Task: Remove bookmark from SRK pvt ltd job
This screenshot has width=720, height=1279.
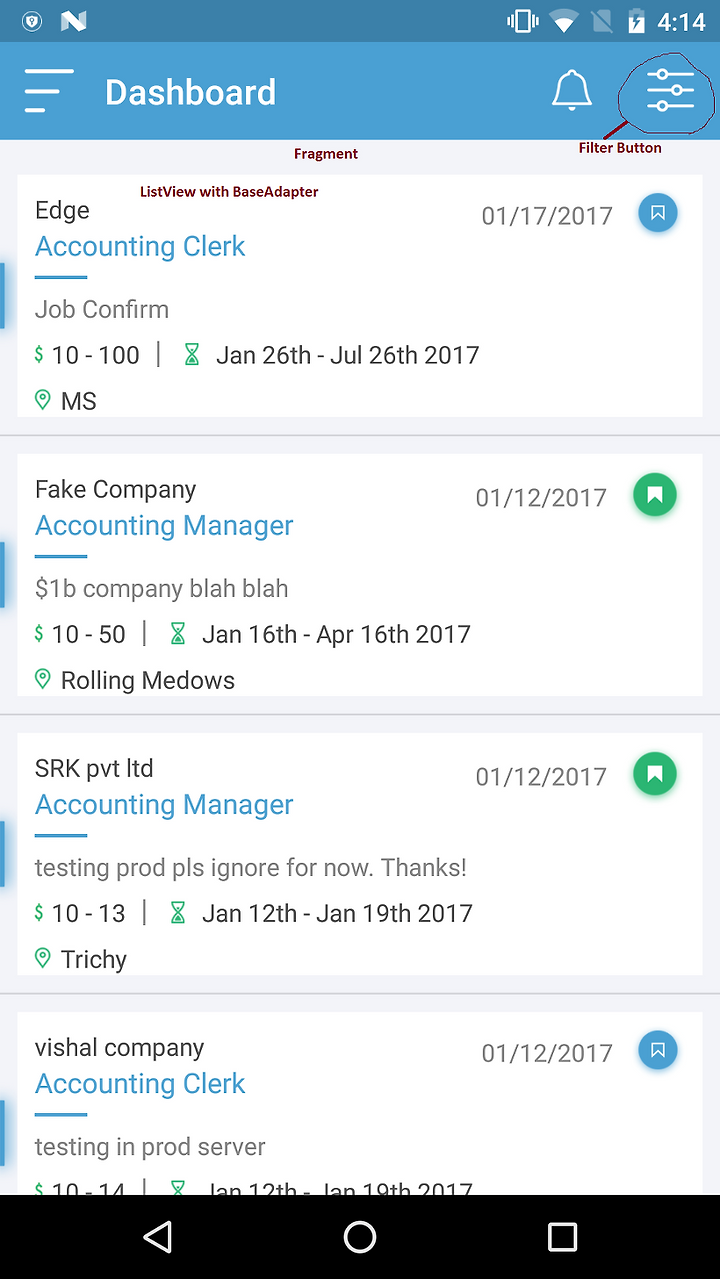Action: pos(655,773)
